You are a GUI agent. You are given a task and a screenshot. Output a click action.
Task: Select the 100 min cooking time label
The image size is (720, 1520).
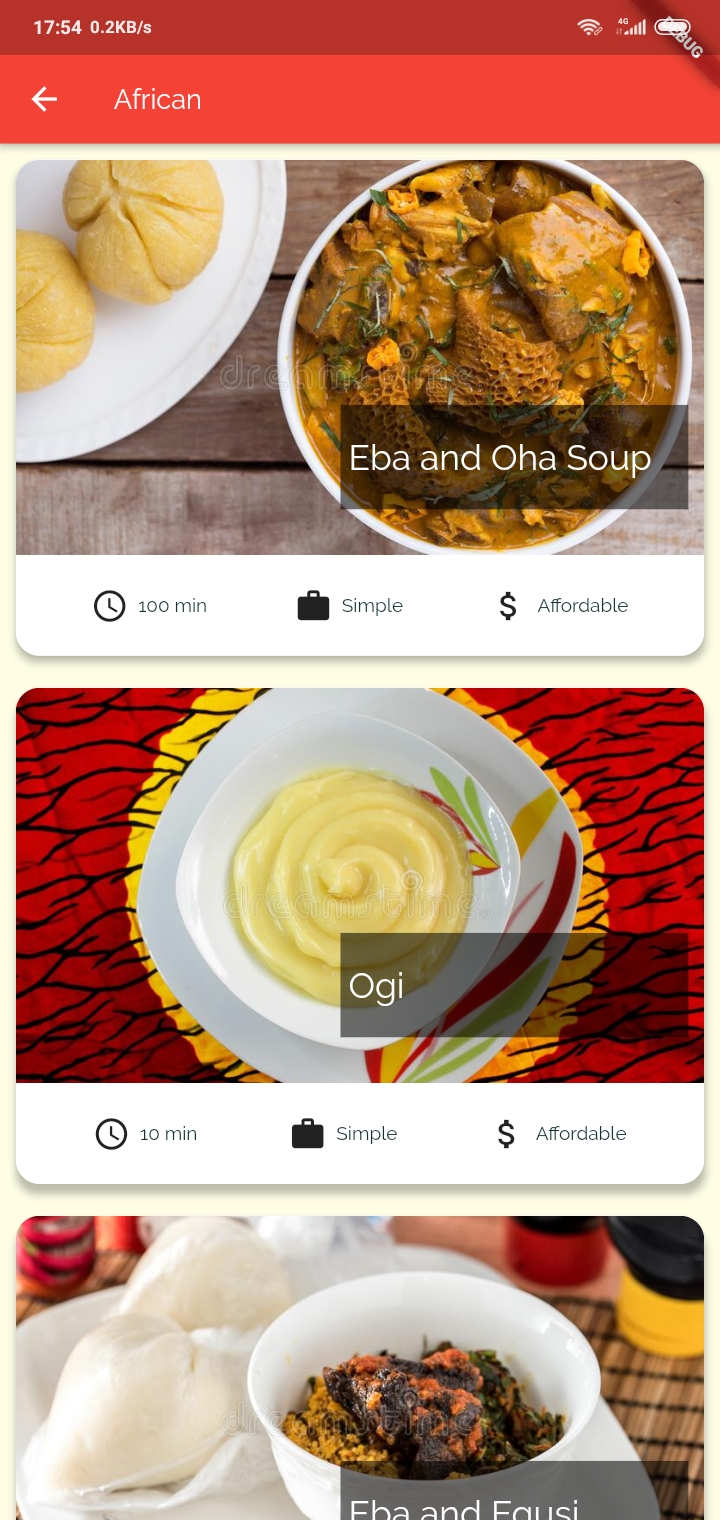tap(172, 605)
